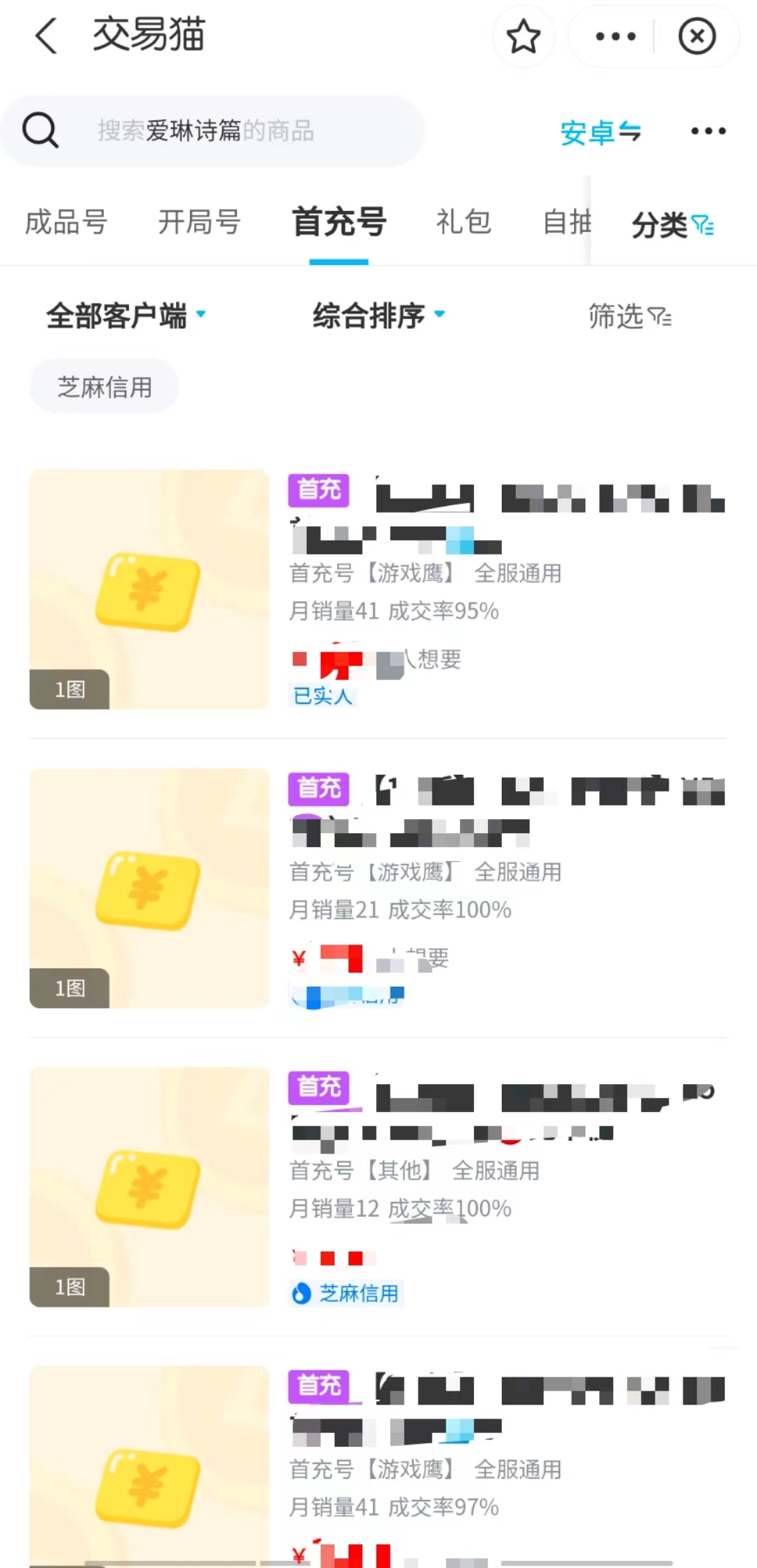This screenshot has height=1568, width=757.
Task: Close the 交易猫 mini program
Action: (x=697, y=36)
